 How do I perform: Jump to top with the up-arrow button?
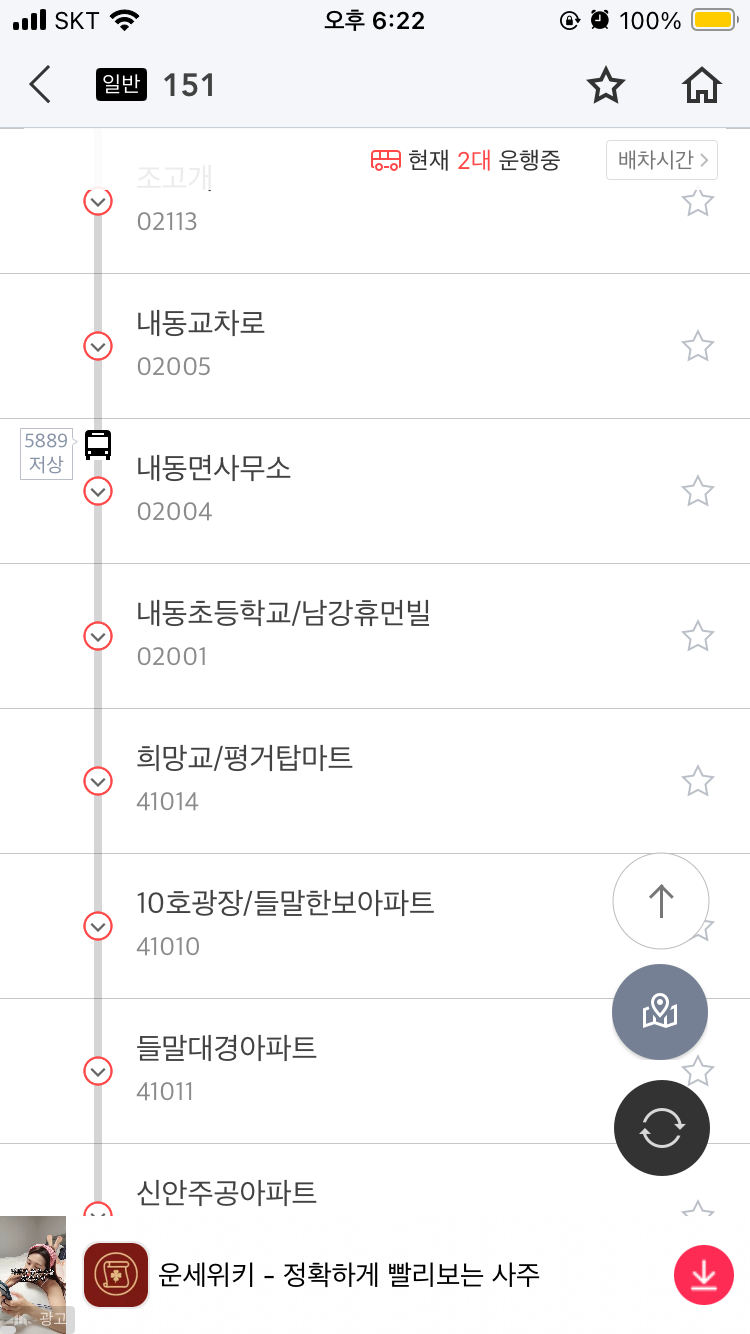click(x=661, y=901)
